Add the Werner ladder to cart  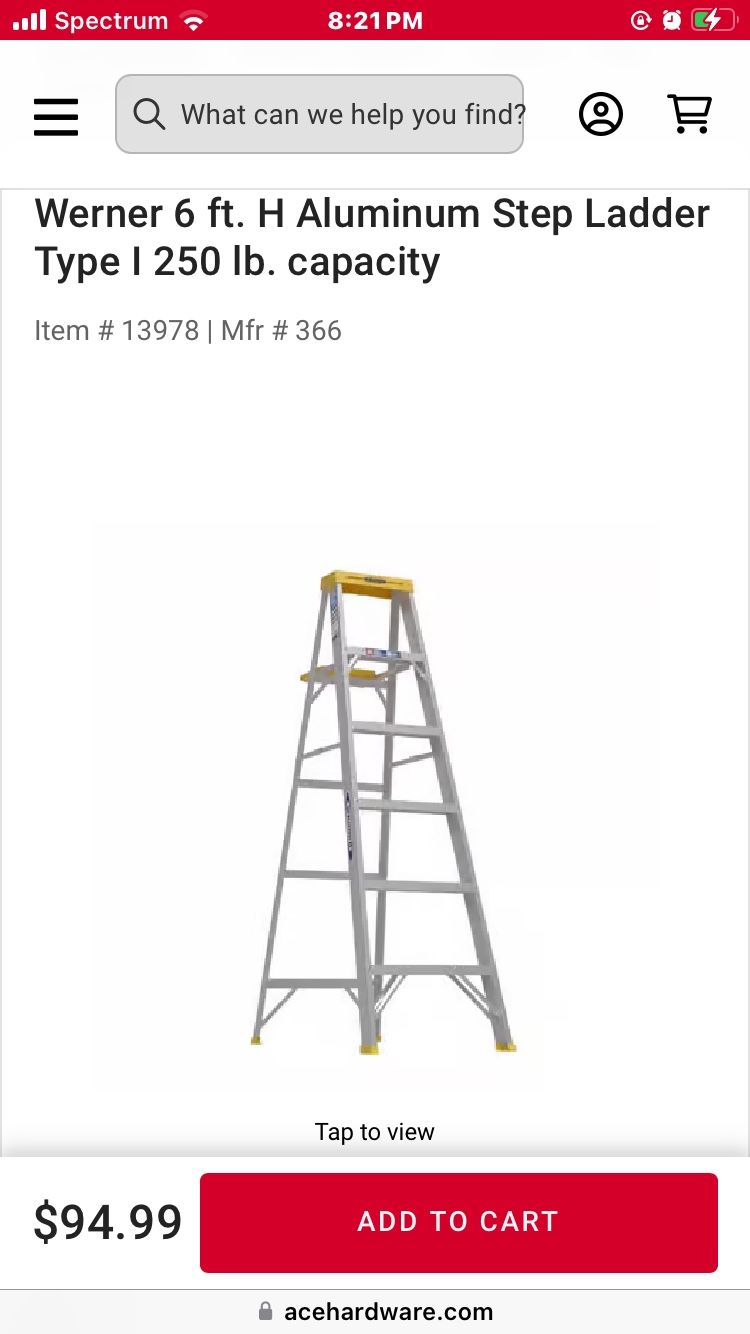click(458, 1222)
